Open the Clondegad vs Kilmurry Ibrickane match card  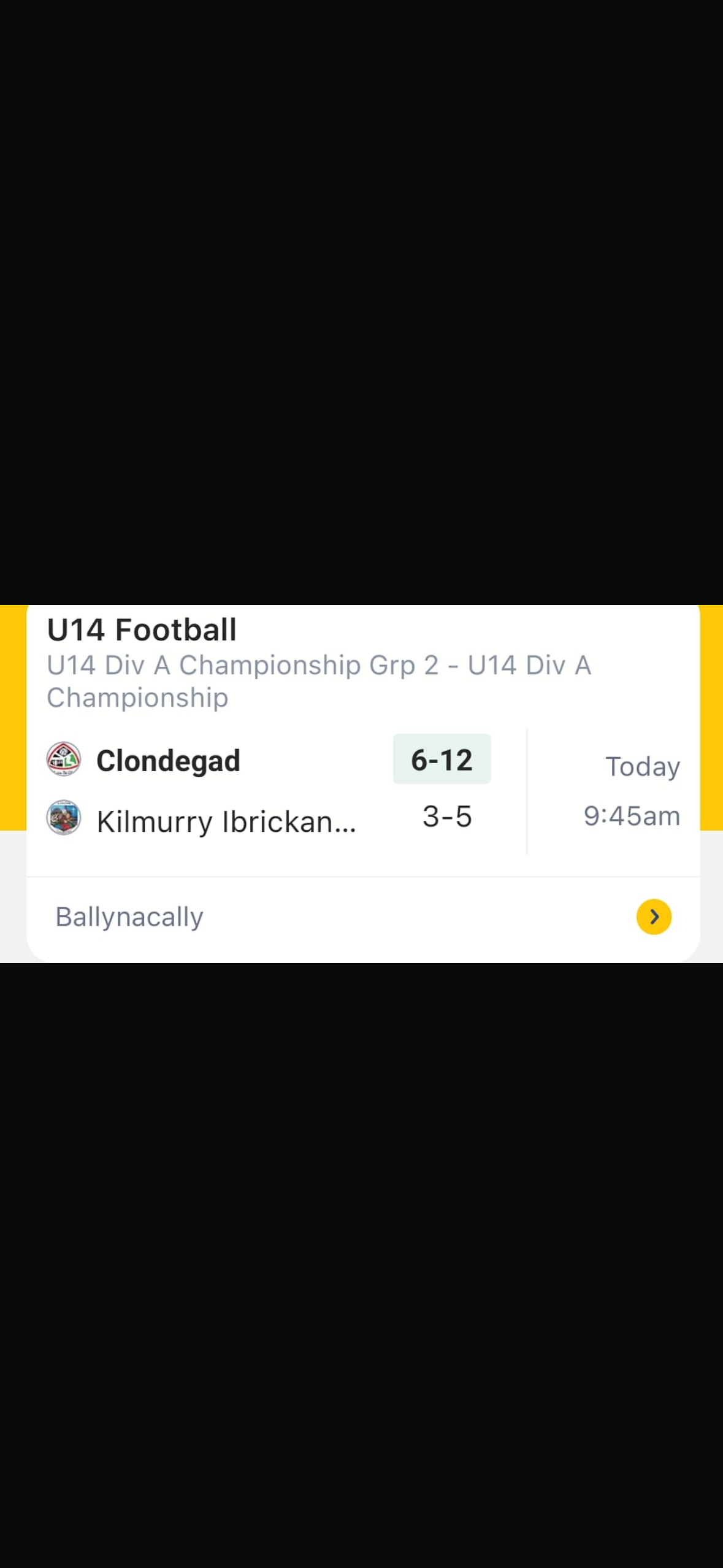[x=363, y=783]
